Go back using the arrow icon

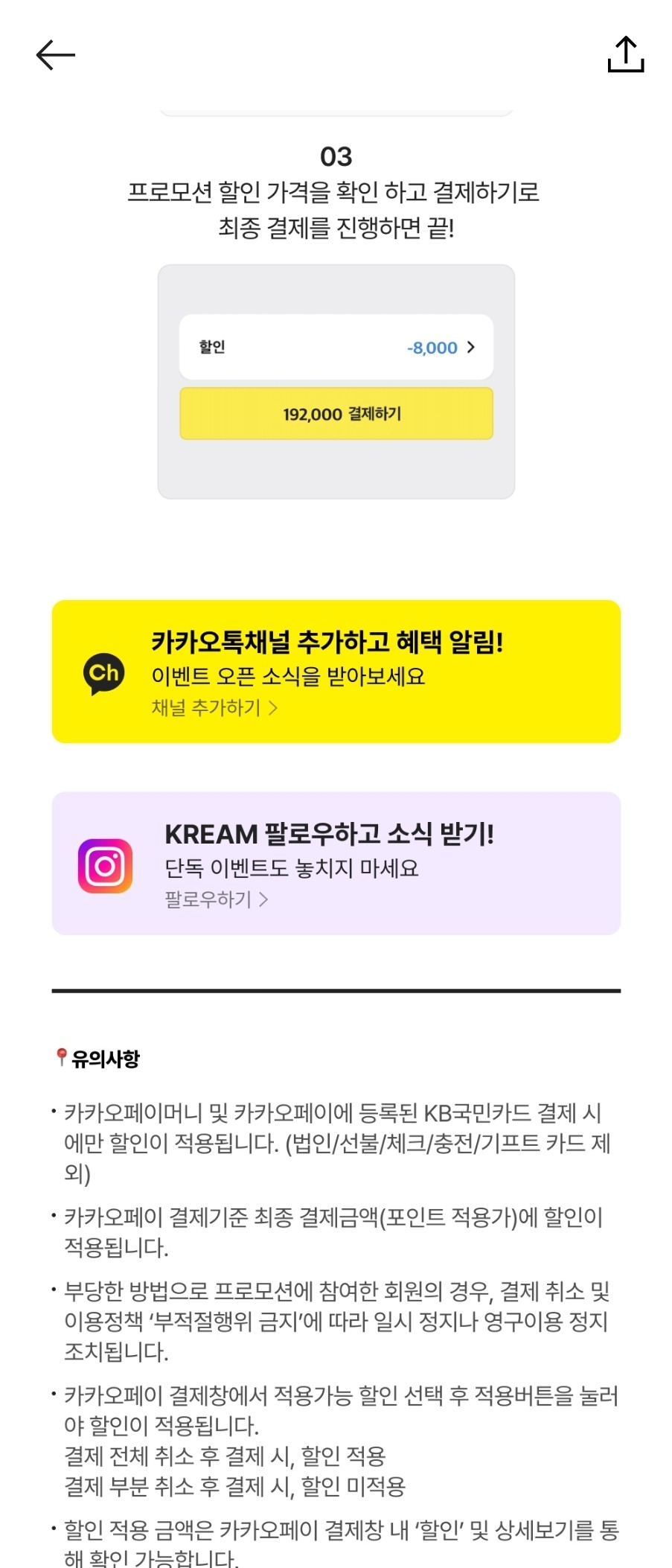tap(56, 55)
